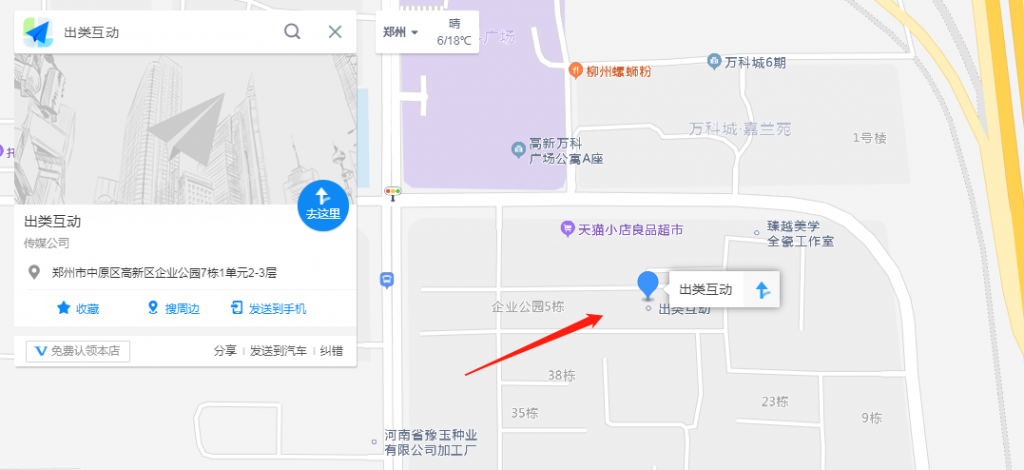Open the 柳州螺蛳粉 restaurant marker
The height and width of the screenshot is (470, 1024).
click(x=576, y=71)
